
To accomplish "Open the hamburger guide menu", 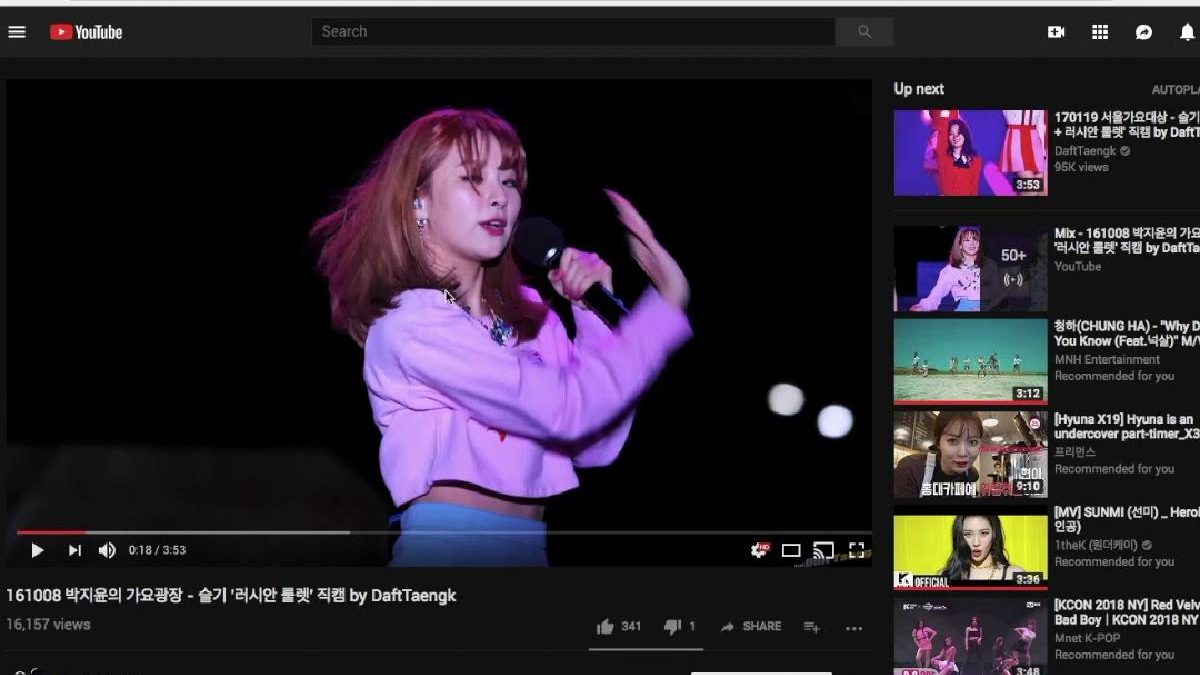I will pyautogui.click(x=17, y=32).
